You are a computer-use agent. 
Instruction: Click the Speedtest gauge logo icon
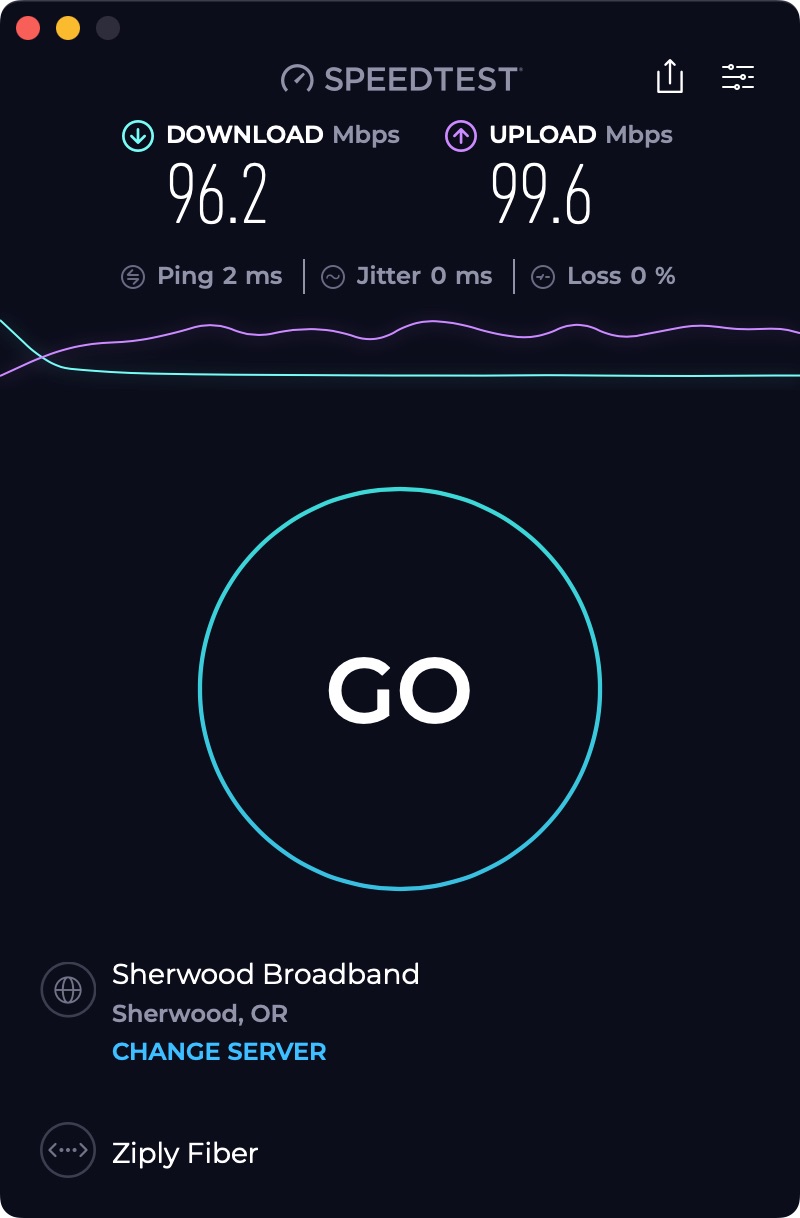point(298,78)
